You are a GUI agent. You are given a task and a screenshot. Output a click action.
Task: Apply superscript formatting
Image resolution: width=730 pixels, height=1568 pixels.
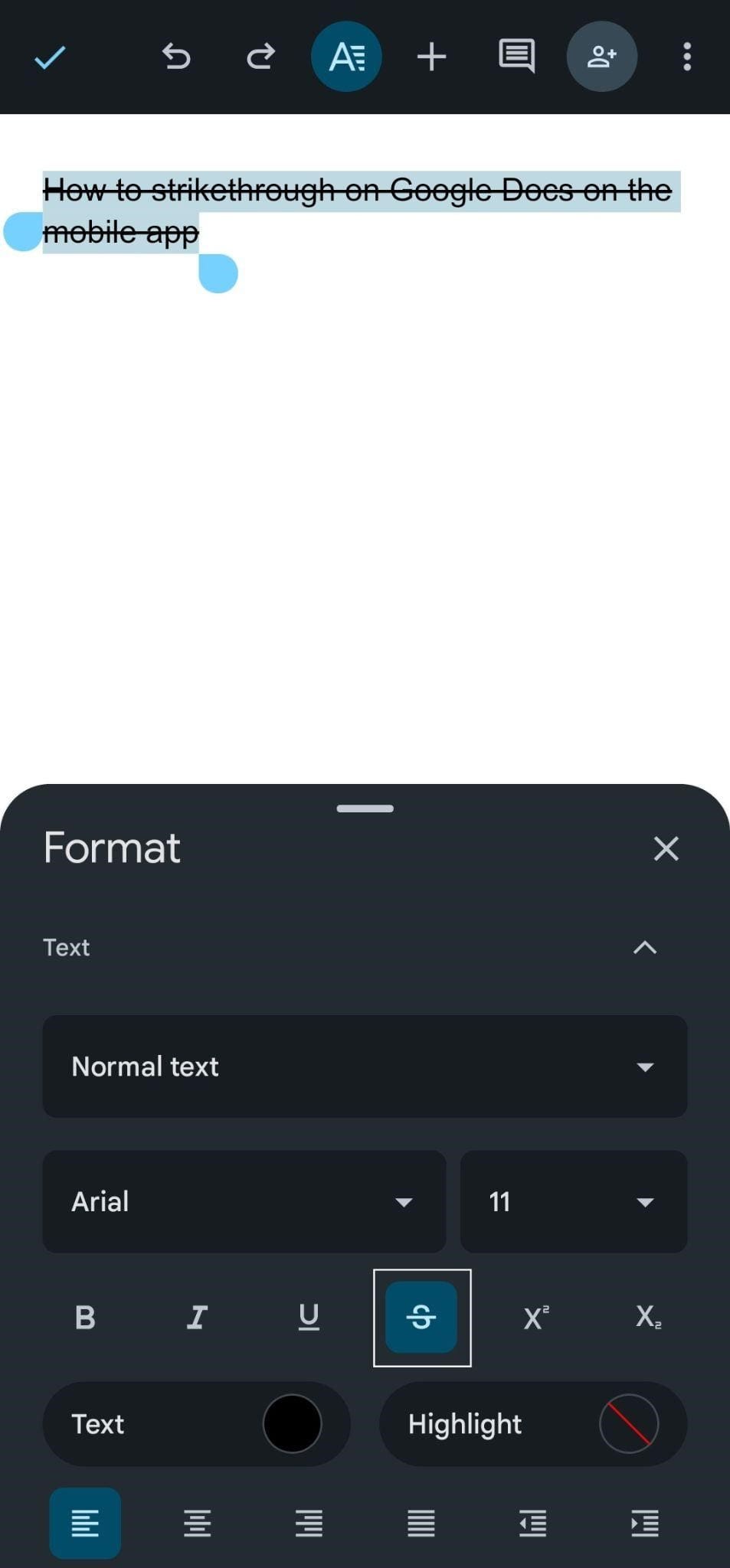pos(535,1318)
